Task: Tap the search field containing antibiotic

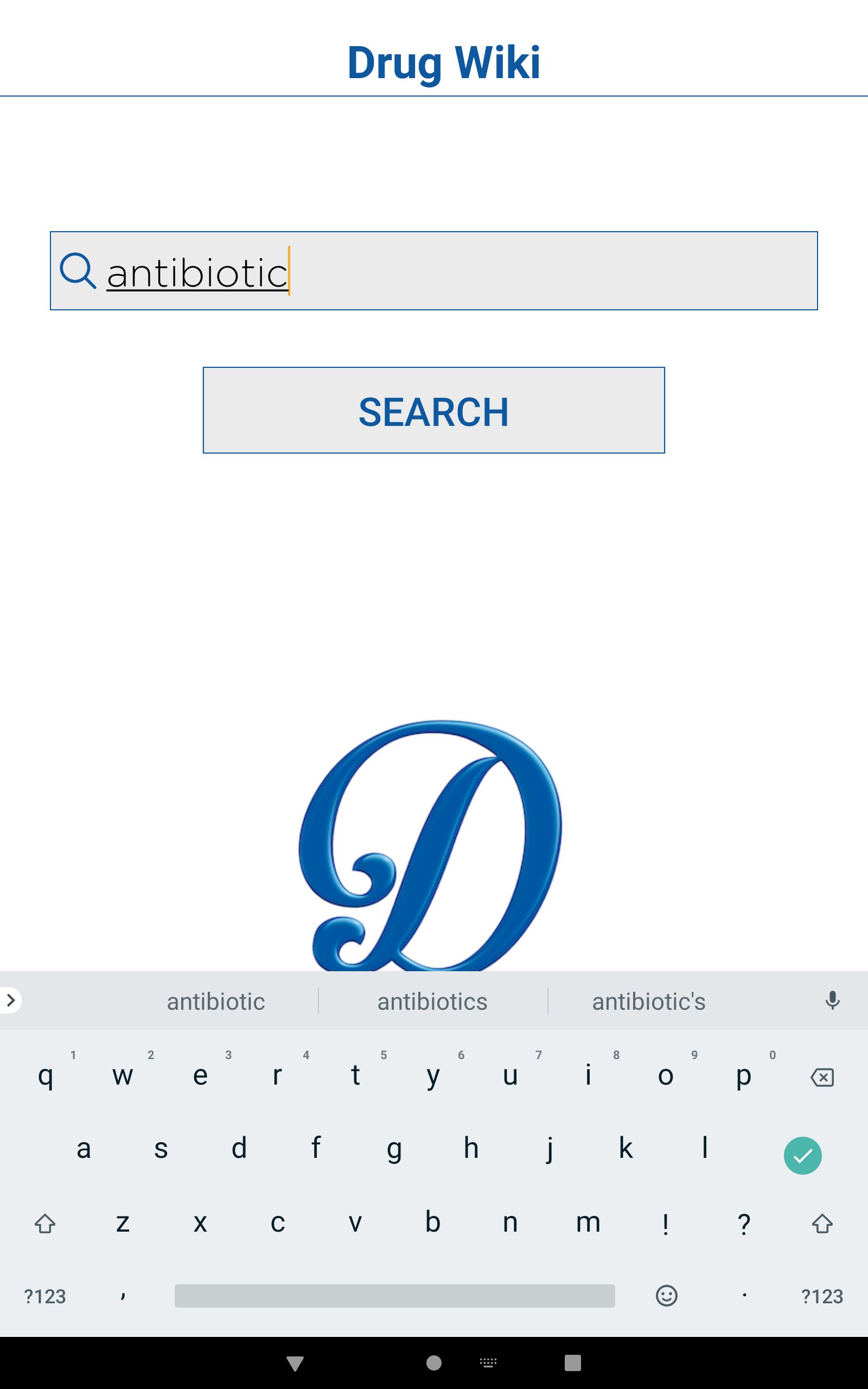Action: 434,271
